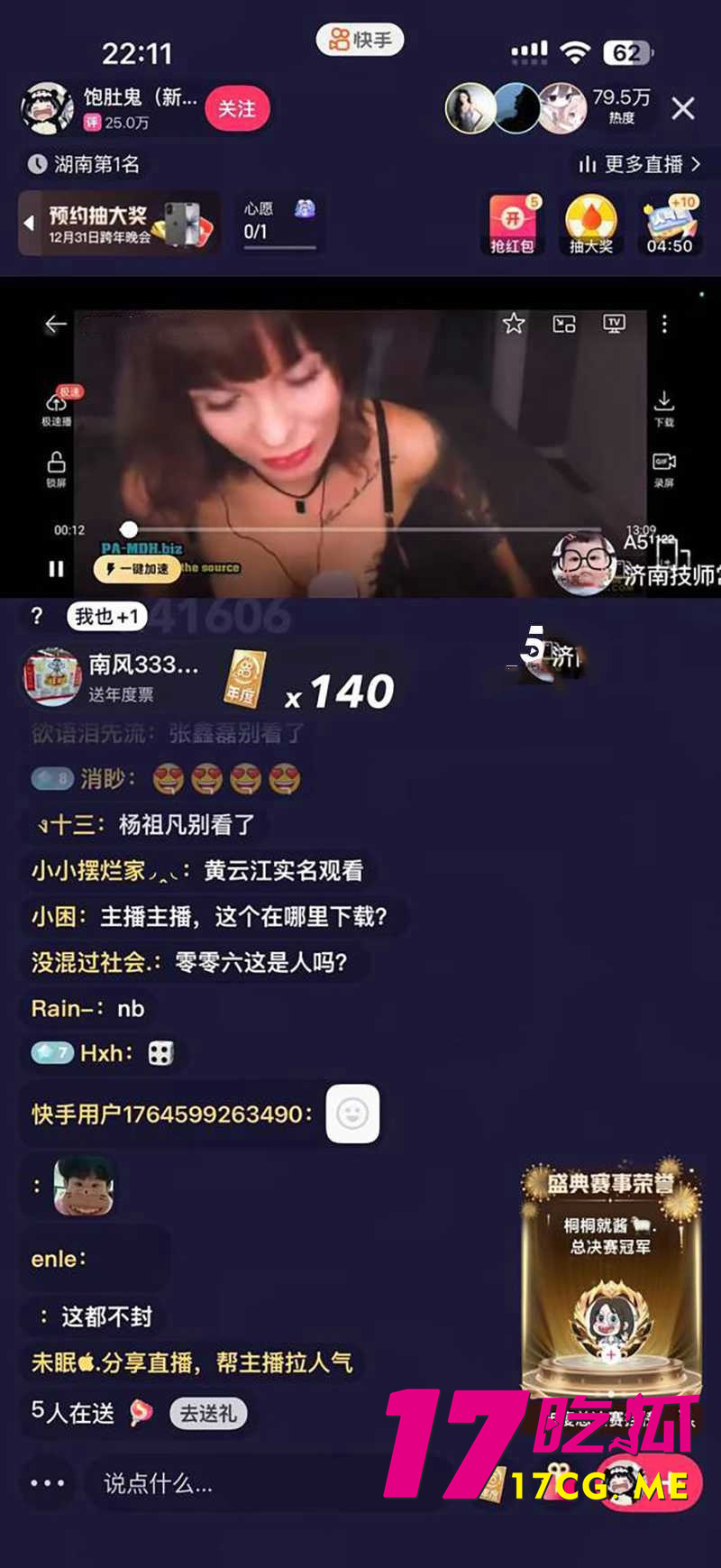The image size is (721, 1568).
Task: Enable 锁屏 screen lock on the player
Action: 54,465
